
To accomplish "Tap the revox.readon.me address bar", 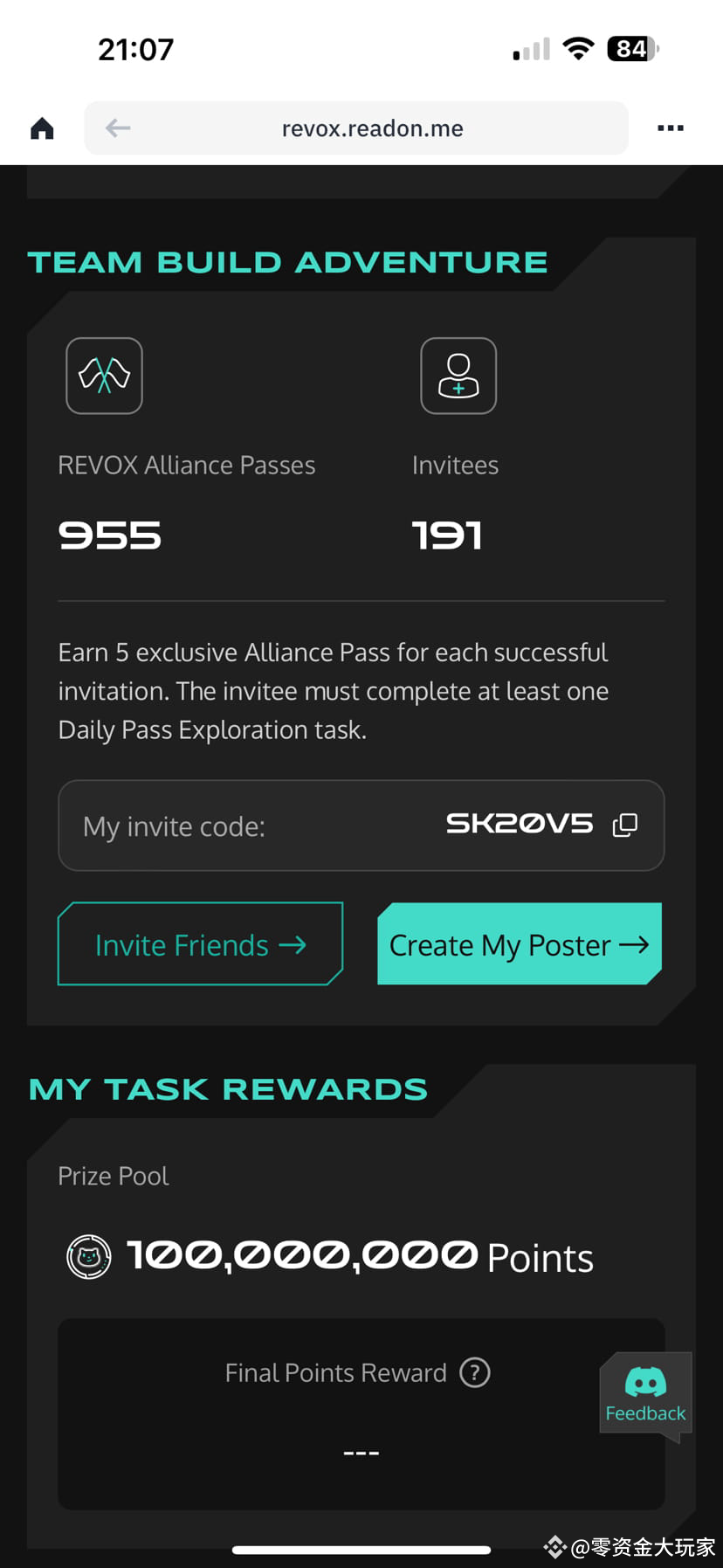I will point(373,128).
